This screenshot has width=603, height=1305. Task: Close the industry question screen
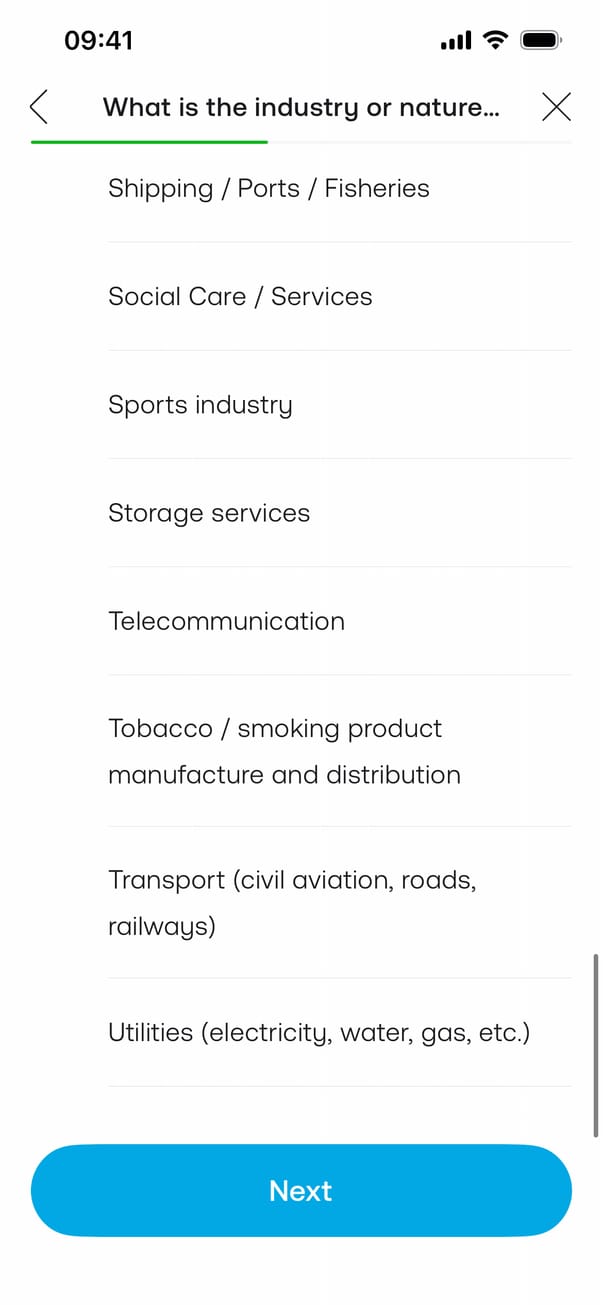tap(556, 106)
